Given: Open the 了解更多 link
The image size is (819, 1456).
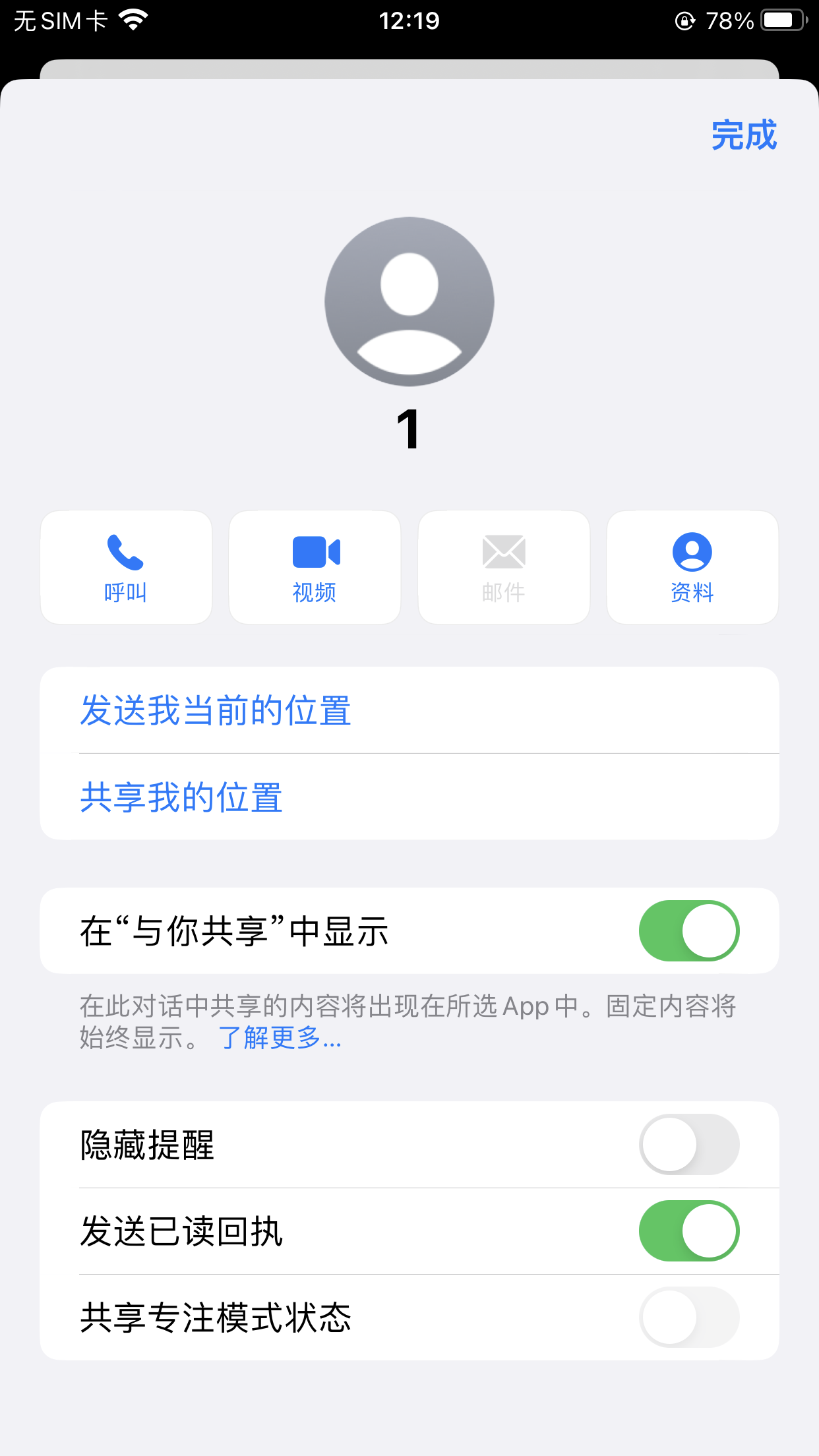Looking at the screenshot, I should [x=280, y=1039].
